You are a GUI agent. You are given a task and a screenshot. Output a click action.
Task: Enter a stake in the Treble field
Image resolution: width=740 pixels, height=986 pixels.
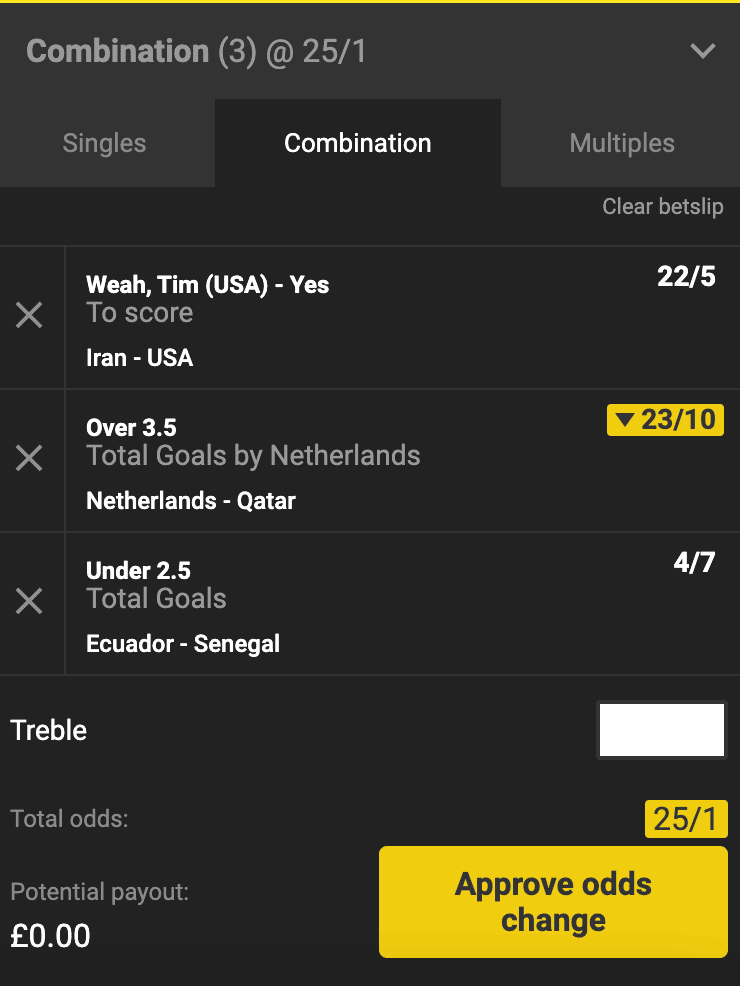pyautogui.click(x=660, y=730)
